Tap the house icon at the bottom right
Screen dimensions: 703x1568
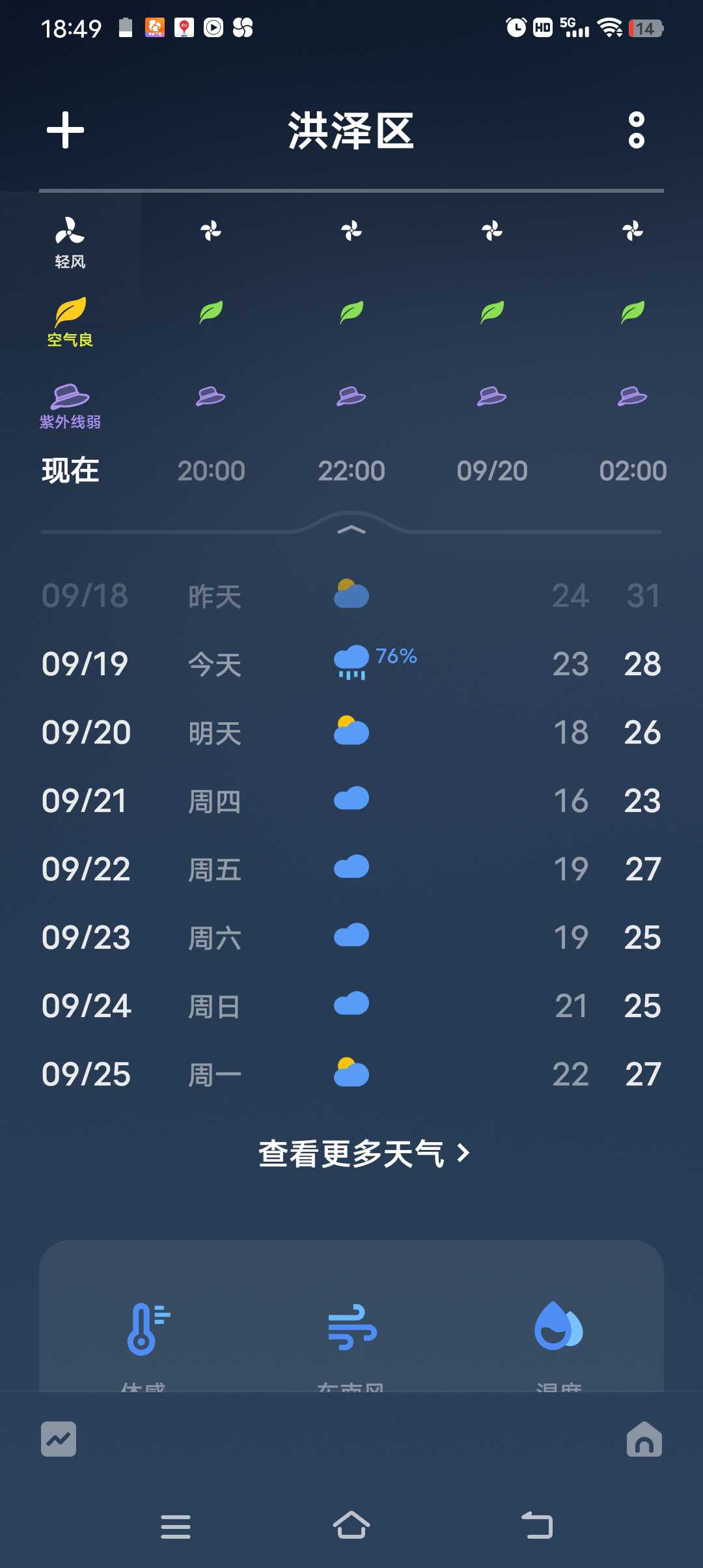pyautogui.click(x=644, y=1439)
